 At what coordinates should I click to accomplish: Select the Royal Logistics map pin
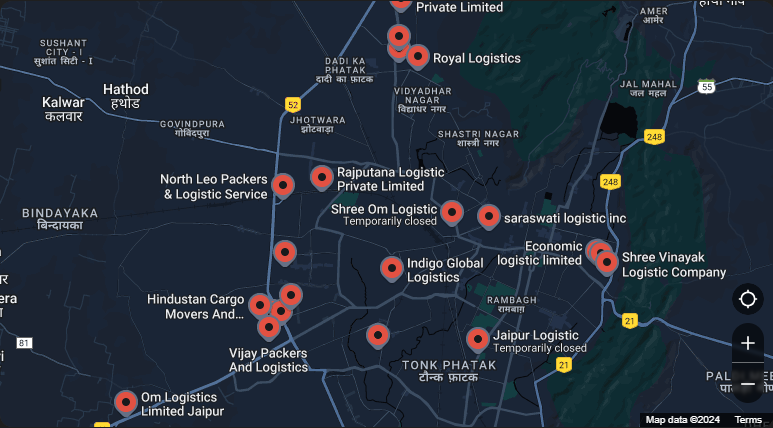click(x=418, y=56)
